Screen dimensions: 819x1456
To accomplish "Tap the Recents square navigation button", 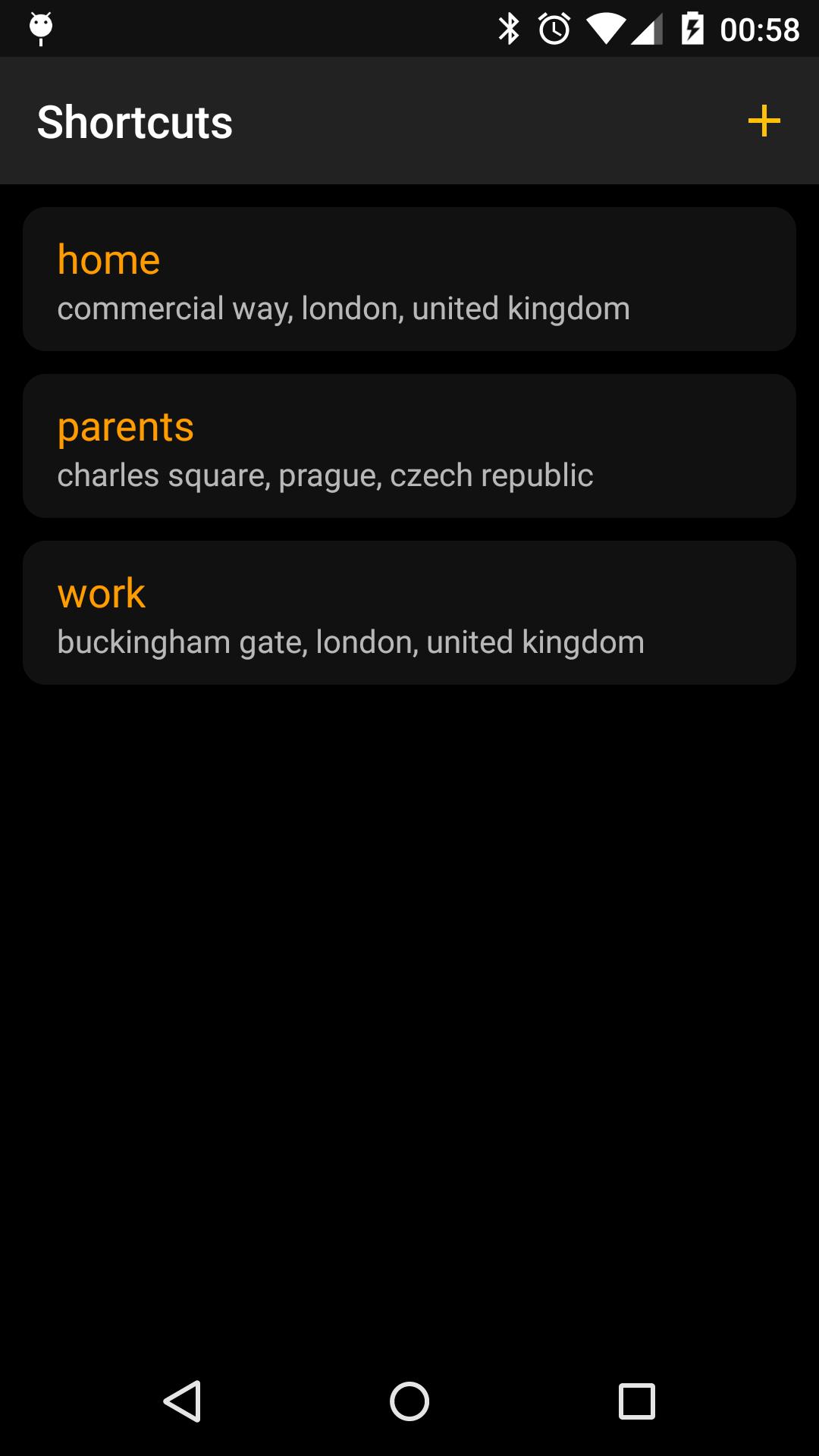I will coord(635,1400).
